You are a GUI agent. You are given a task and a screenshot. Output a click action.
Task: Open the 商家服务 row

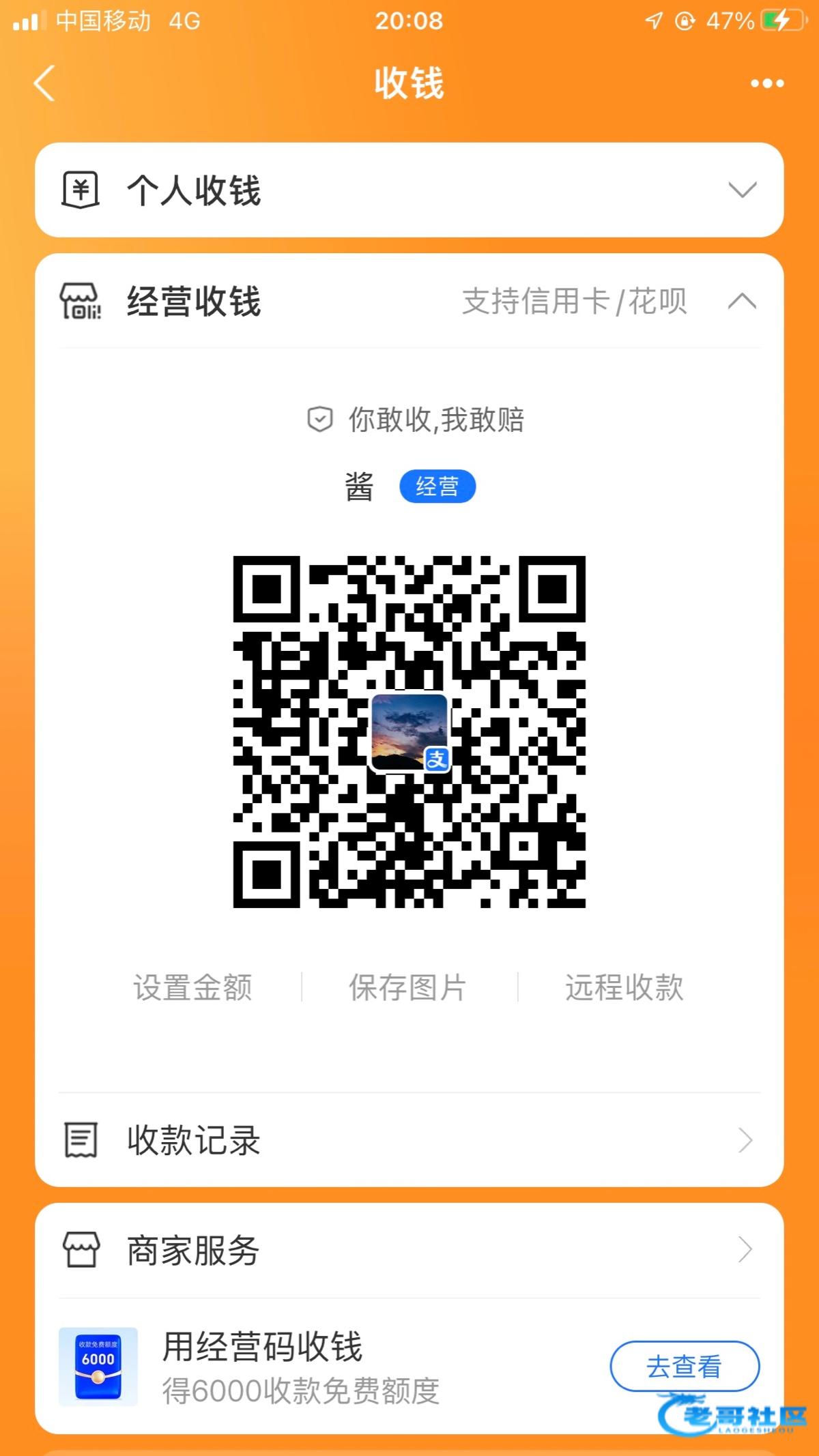pyautogui.click(x=408, y=1251)
